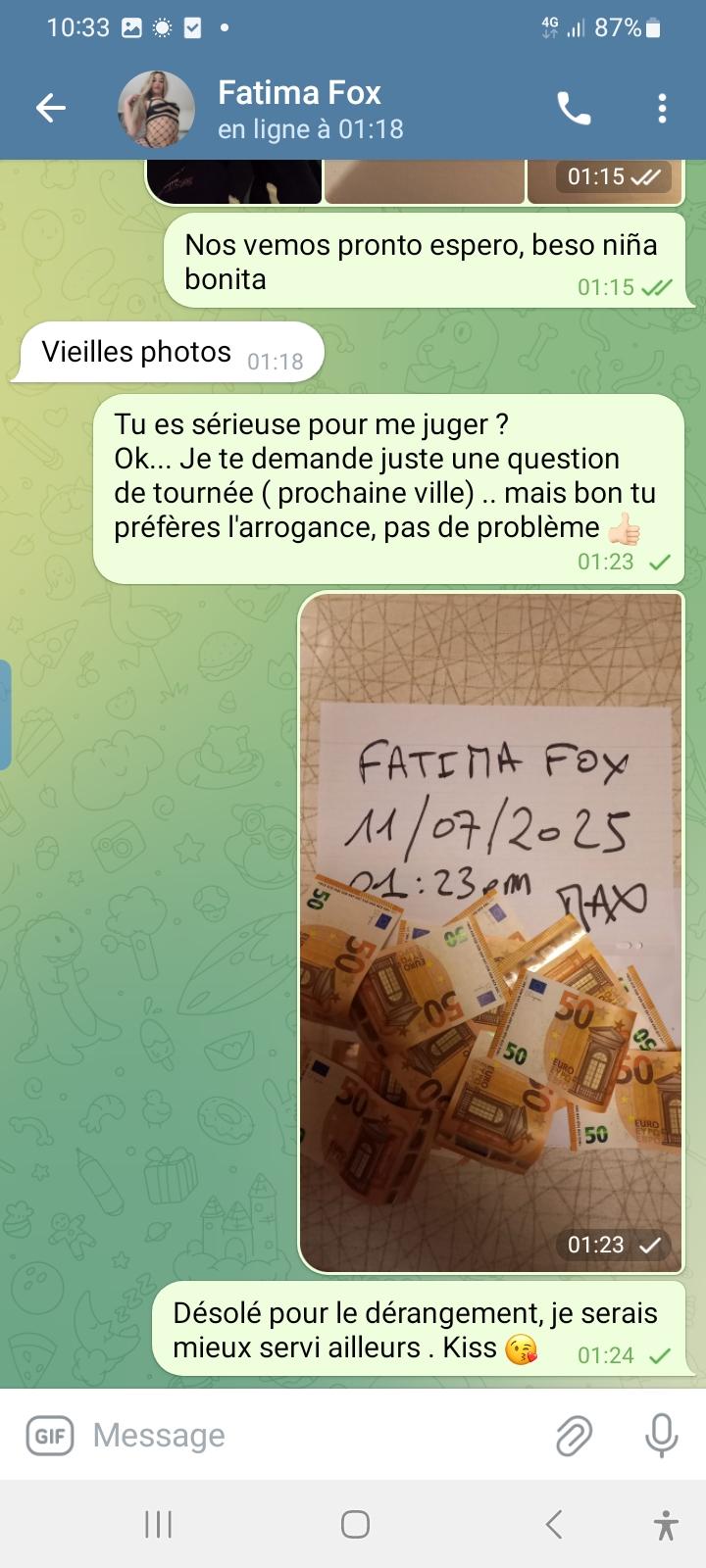Start a voice call with Fatima Fox
The image size is (706, 1568).
(x=574, y=109)
